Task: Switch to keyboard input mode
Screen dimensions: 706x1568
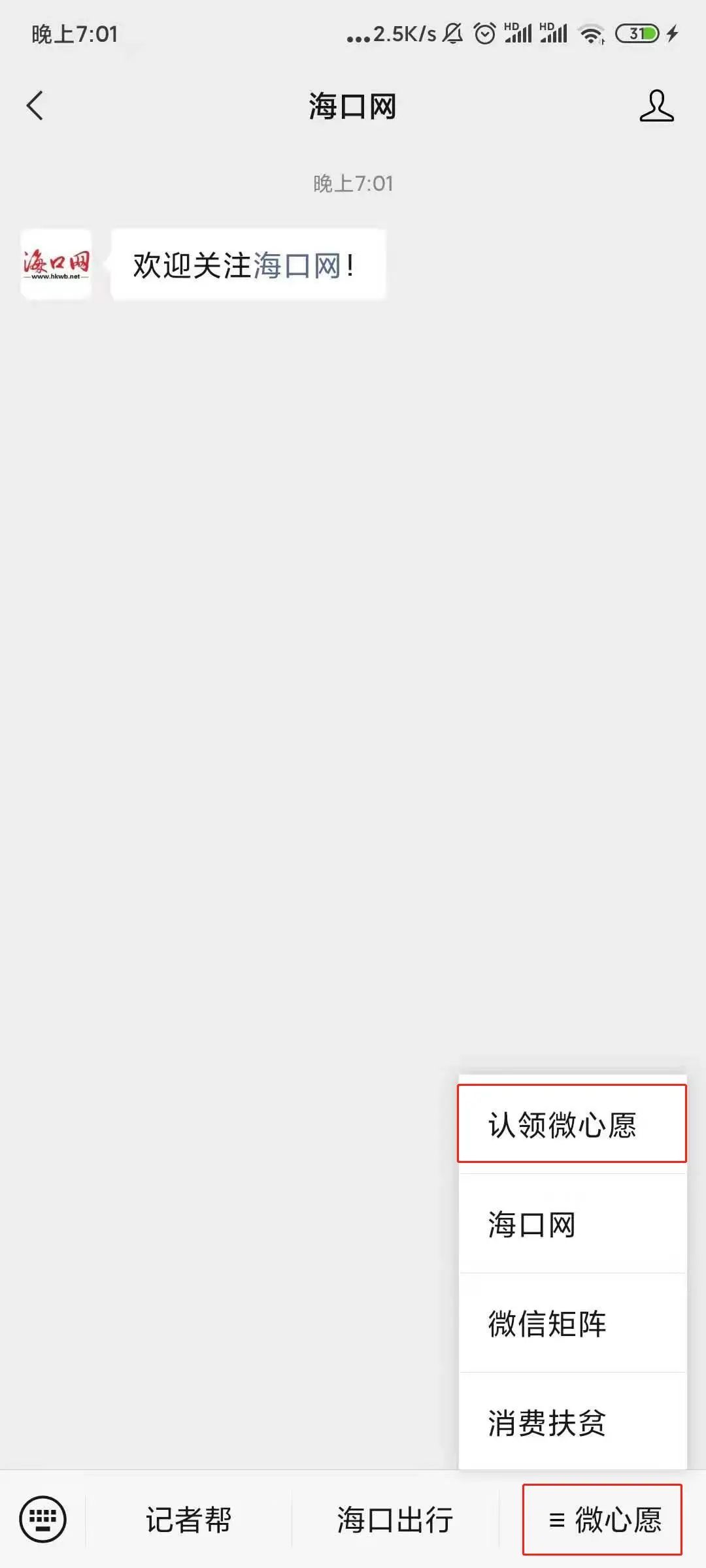Action: (x=43, y=1519)
